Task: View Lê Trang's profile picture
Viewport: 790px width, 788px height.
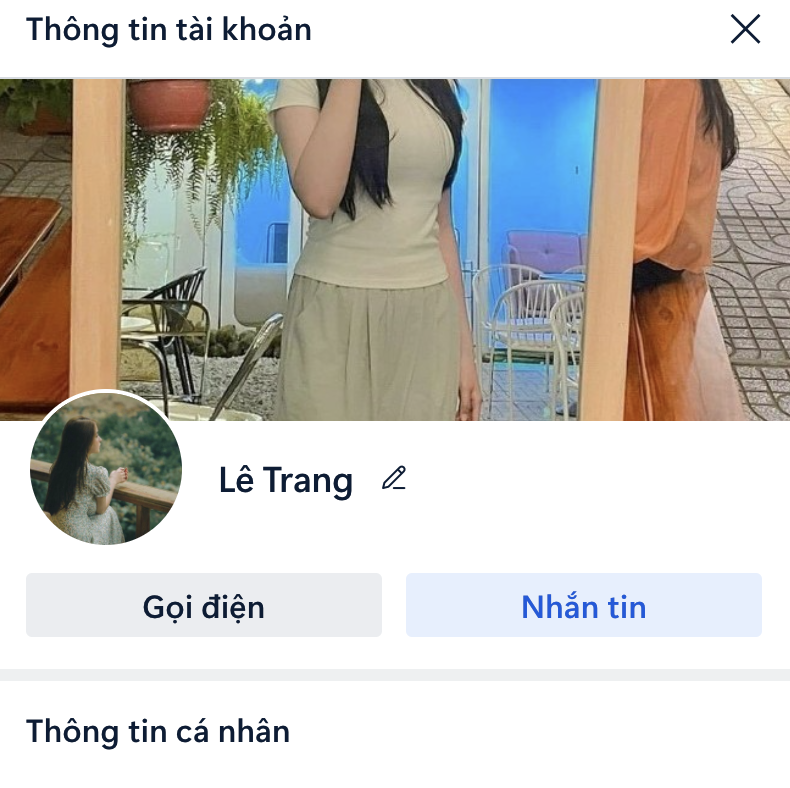Action: (106, 468)
